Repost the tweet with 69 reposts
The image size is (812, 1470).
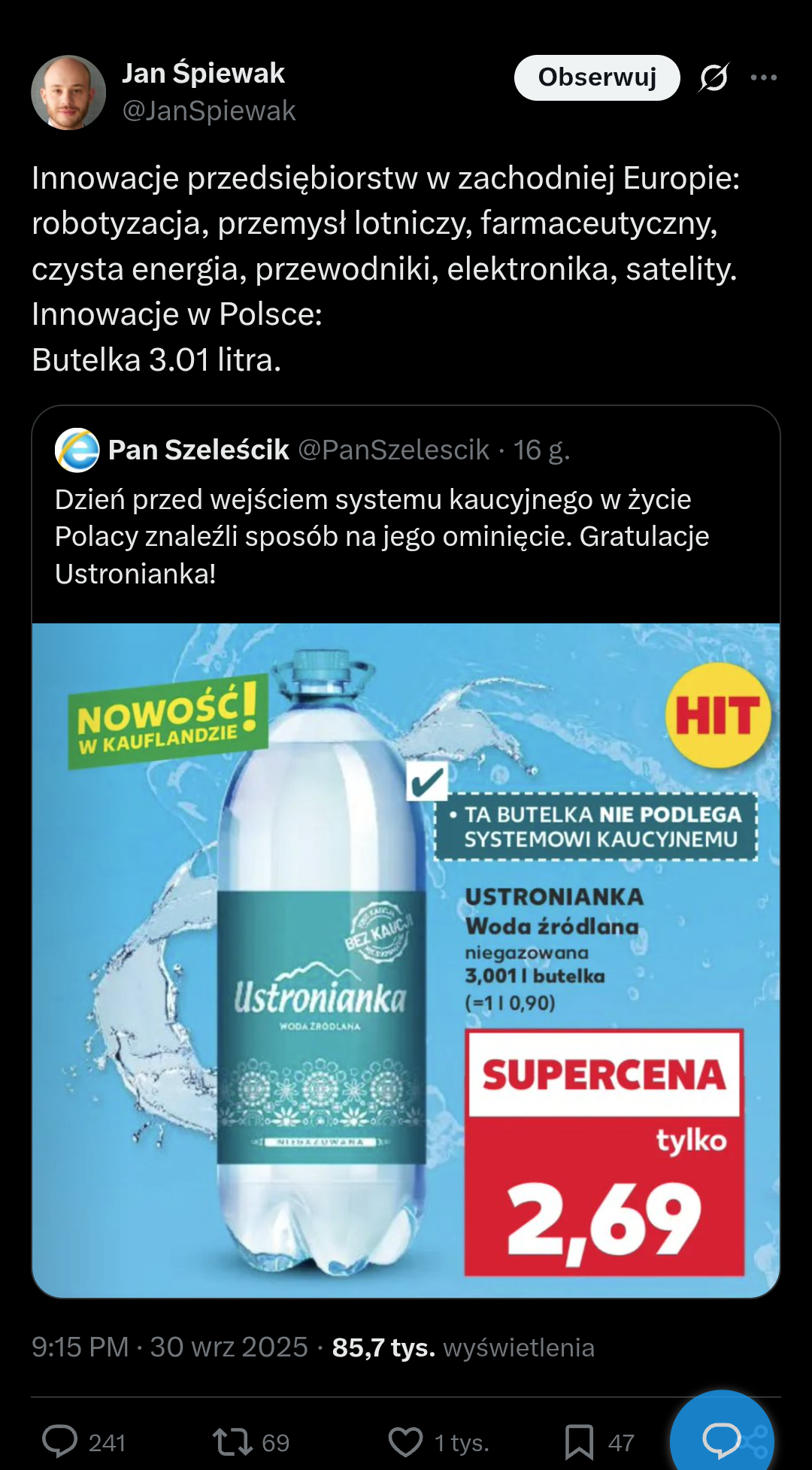tap(232, 1441)
